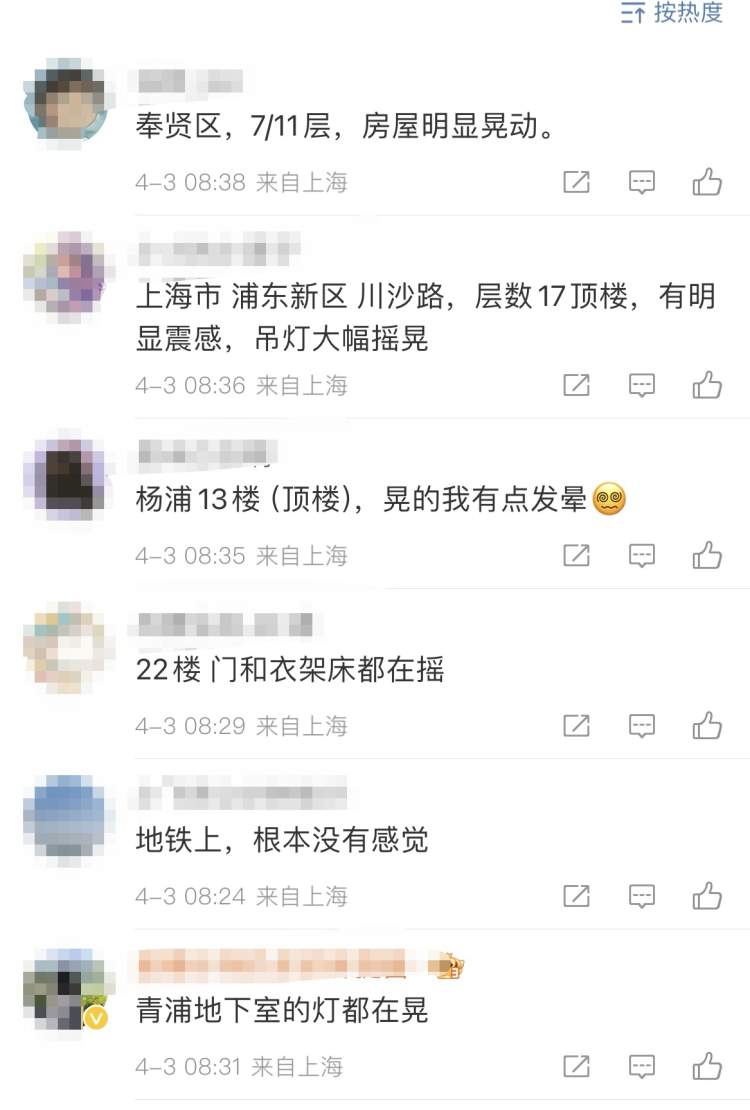Repost the 地铁上 根本没有感觉 comment
Viewport: 750px width, 1110px height.
576,895
